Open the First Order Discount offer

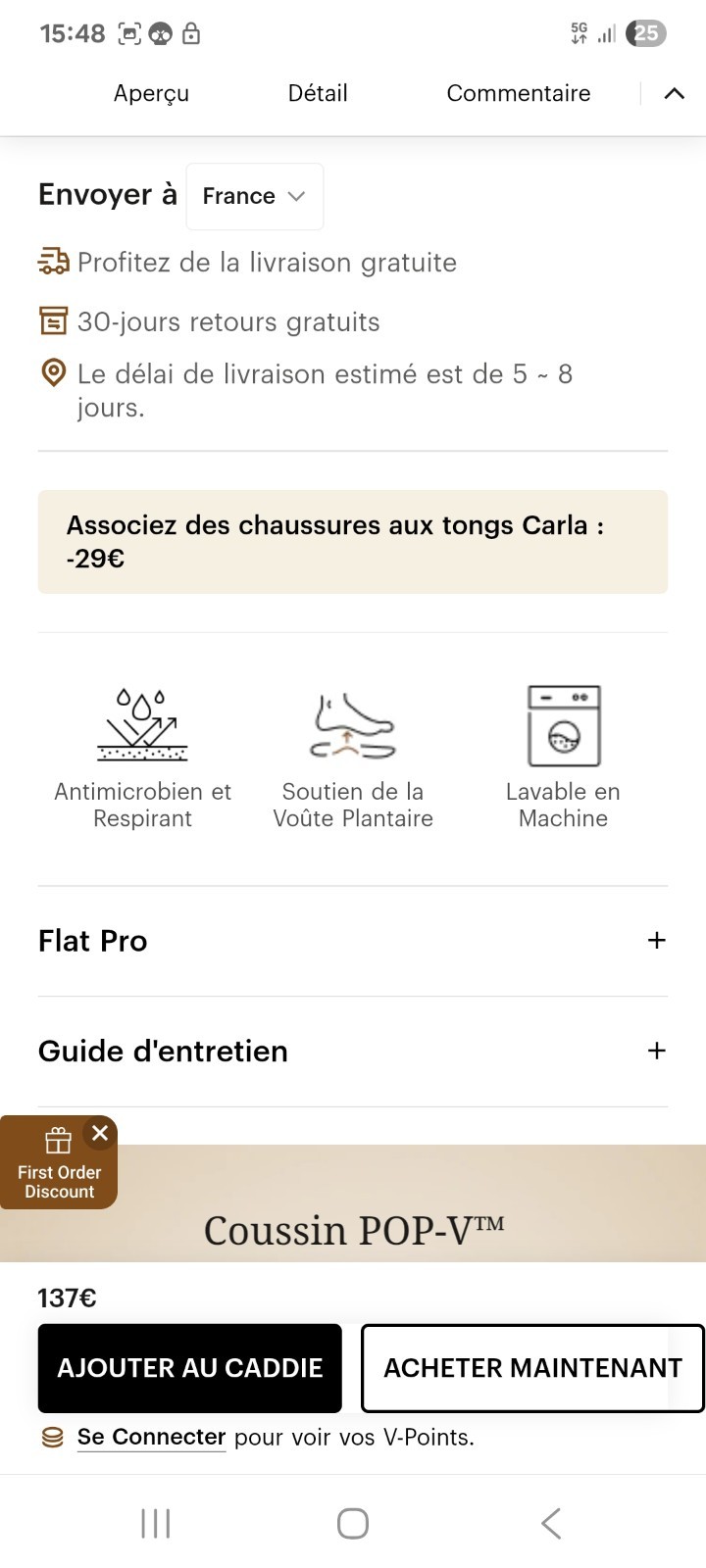pyautogui.click(x=59, y=1172)
